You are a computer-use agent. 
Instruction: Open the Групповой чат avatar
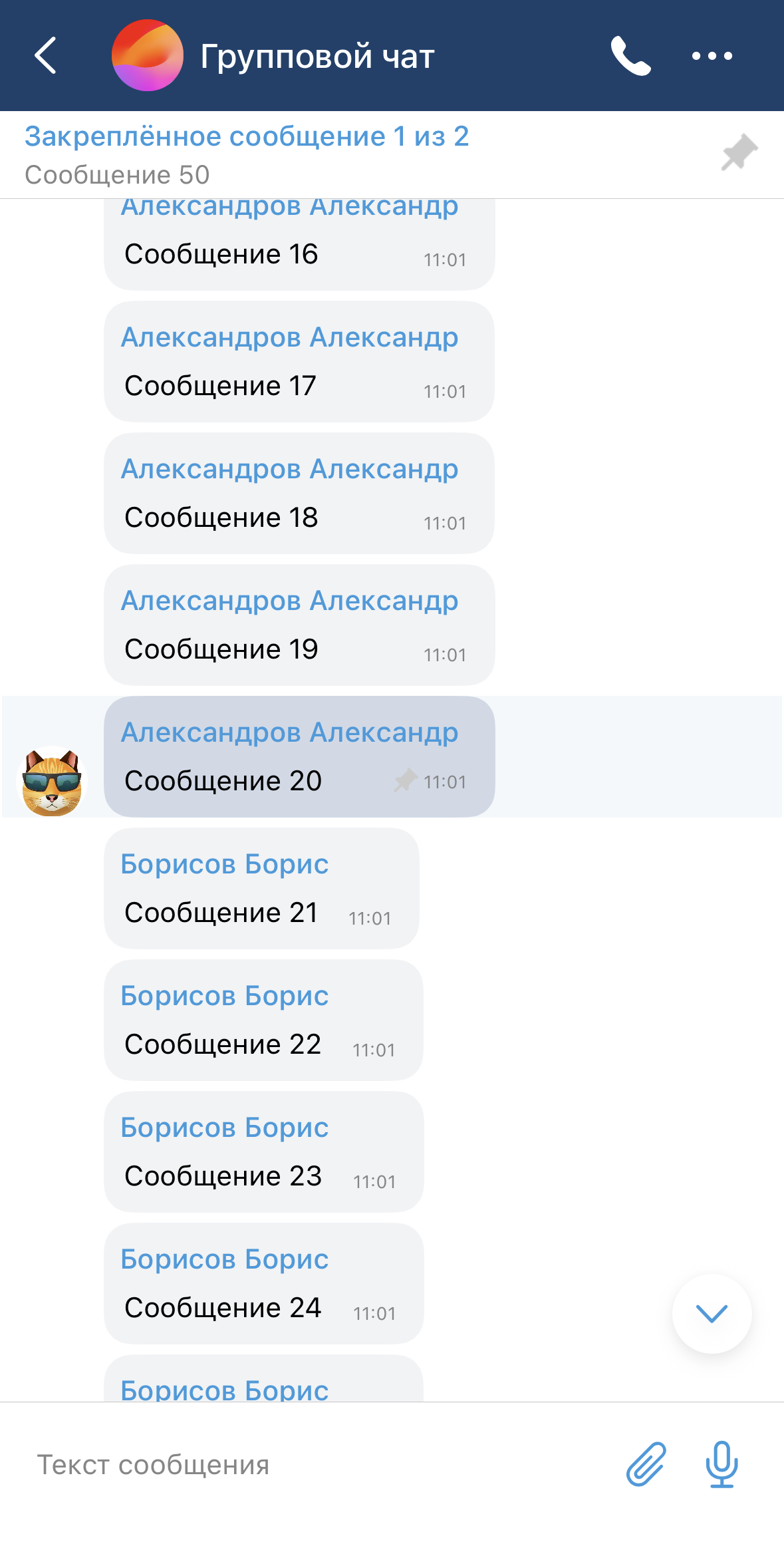(x=147, y=55)
